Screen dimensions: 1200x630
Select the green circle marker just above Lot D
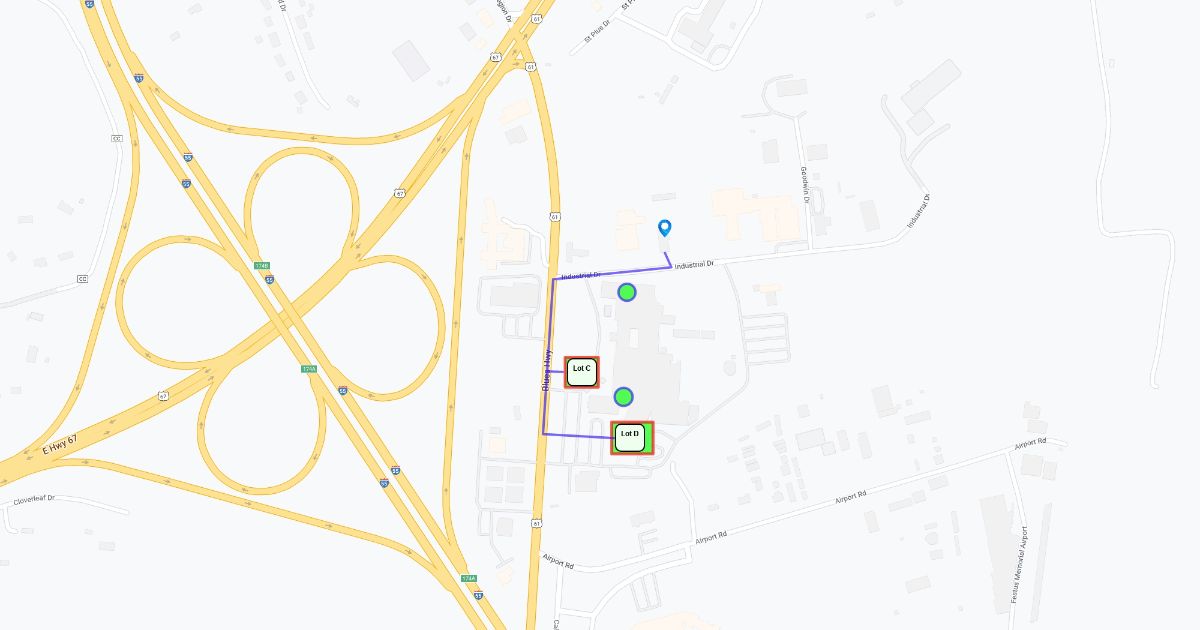tap(623, 397)
